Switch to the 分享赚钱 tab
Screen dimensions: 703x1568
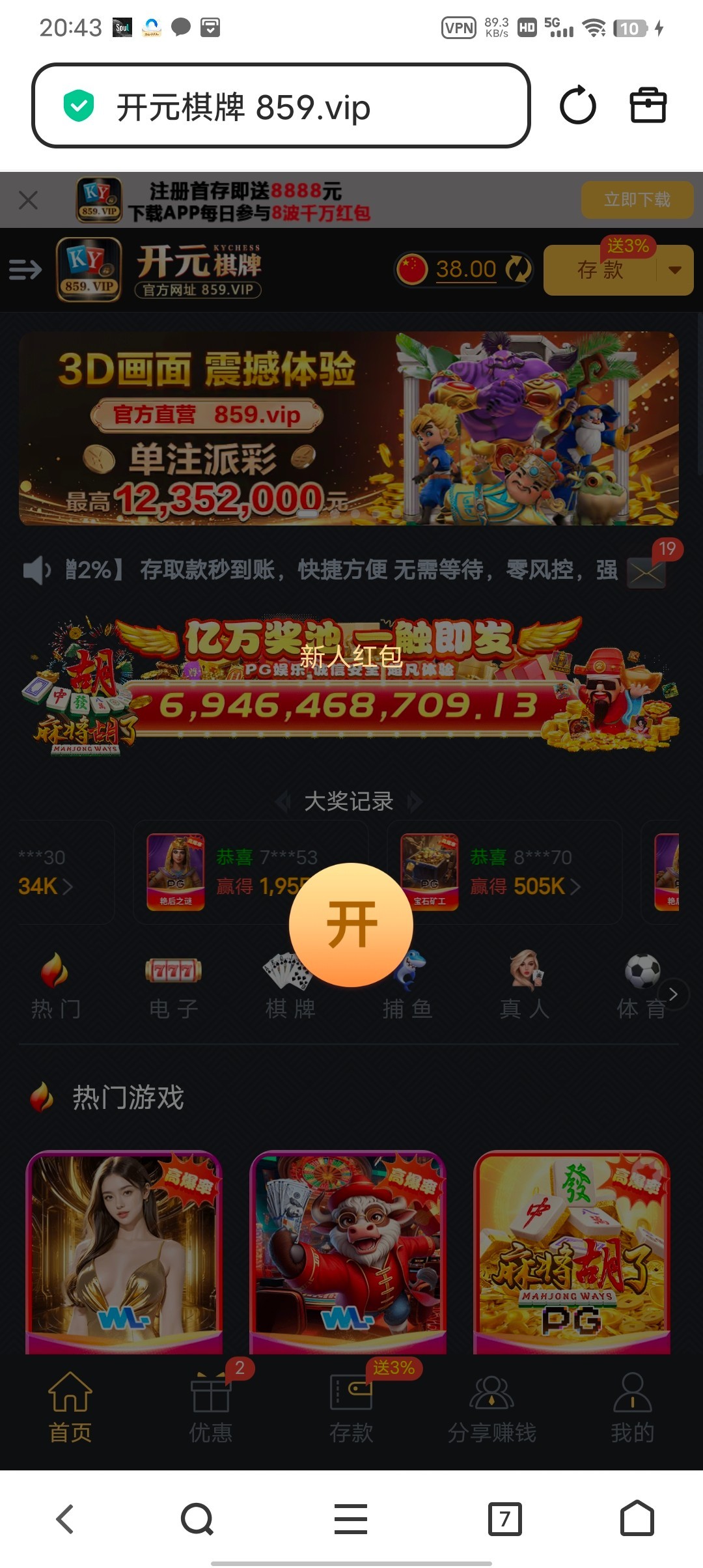tap(491, 1407)
